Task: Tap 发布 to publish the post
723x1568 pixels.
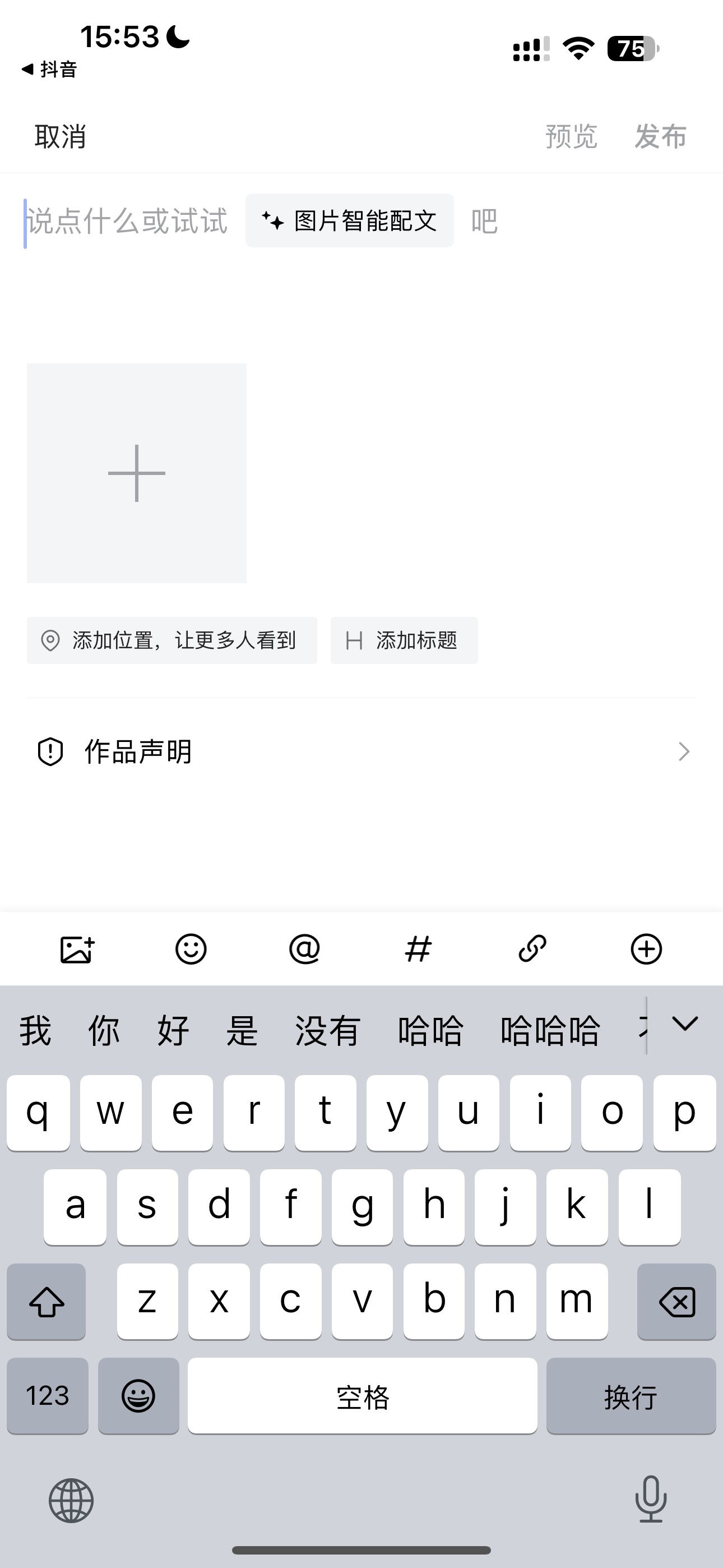Action: [x=660, y=136]
